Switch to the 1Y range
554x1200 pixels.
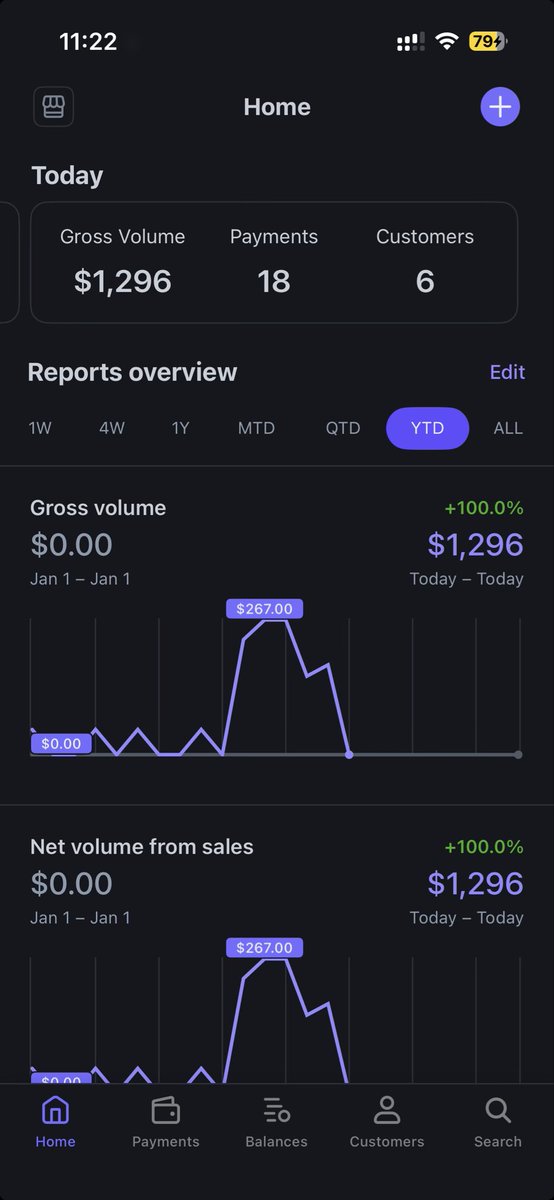click(180, 428)
